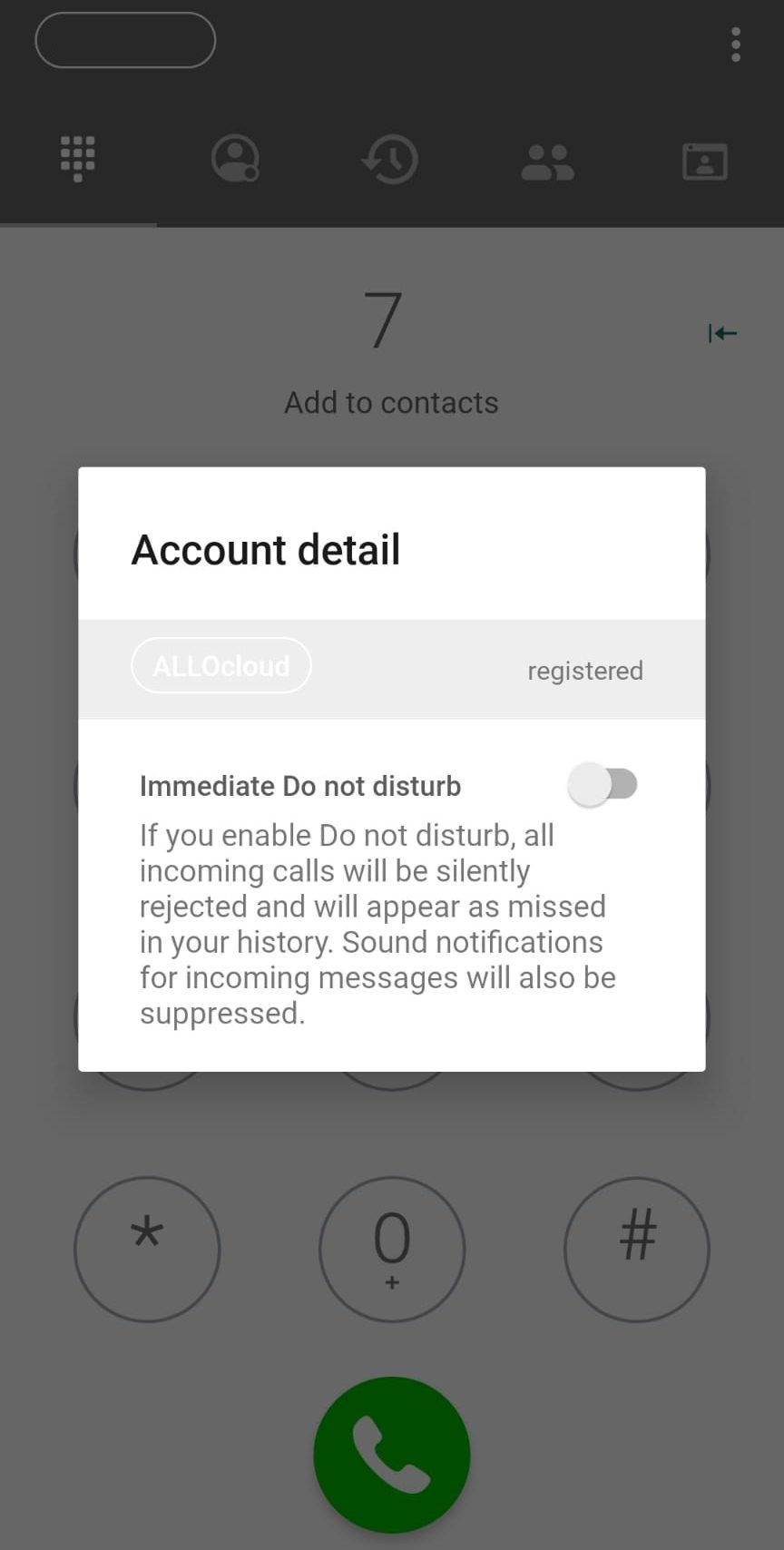The height and width of the screenshot is (1550, 784).
Task: Tap the green call button
Action: [392, 1454]
